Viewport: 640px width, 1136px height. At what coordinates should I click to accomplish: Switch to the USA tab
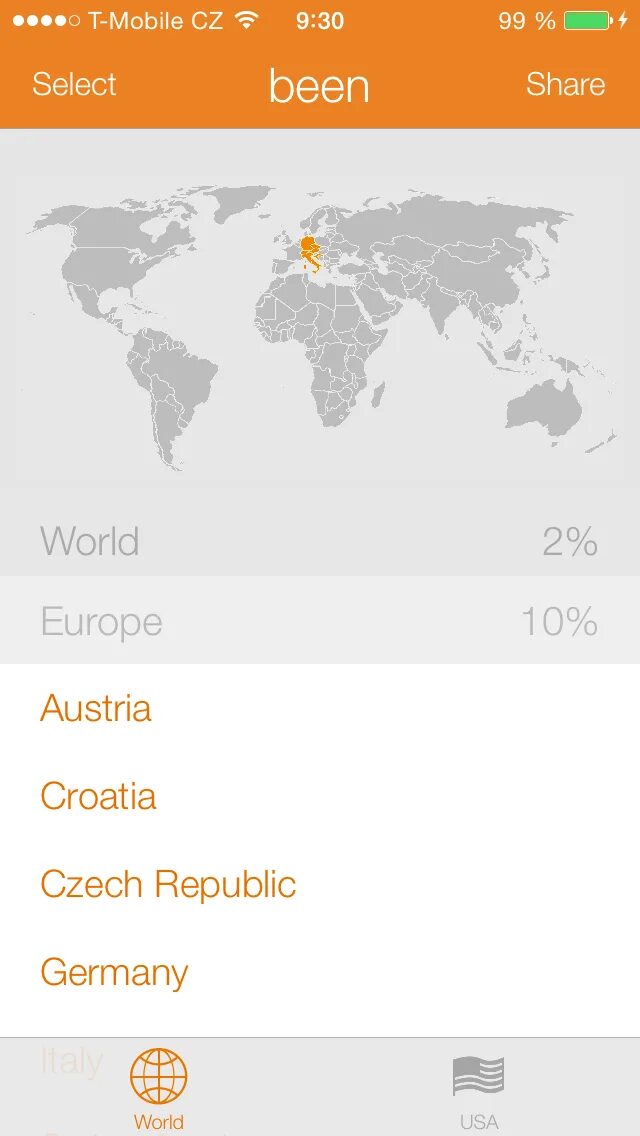point(479,1088)
